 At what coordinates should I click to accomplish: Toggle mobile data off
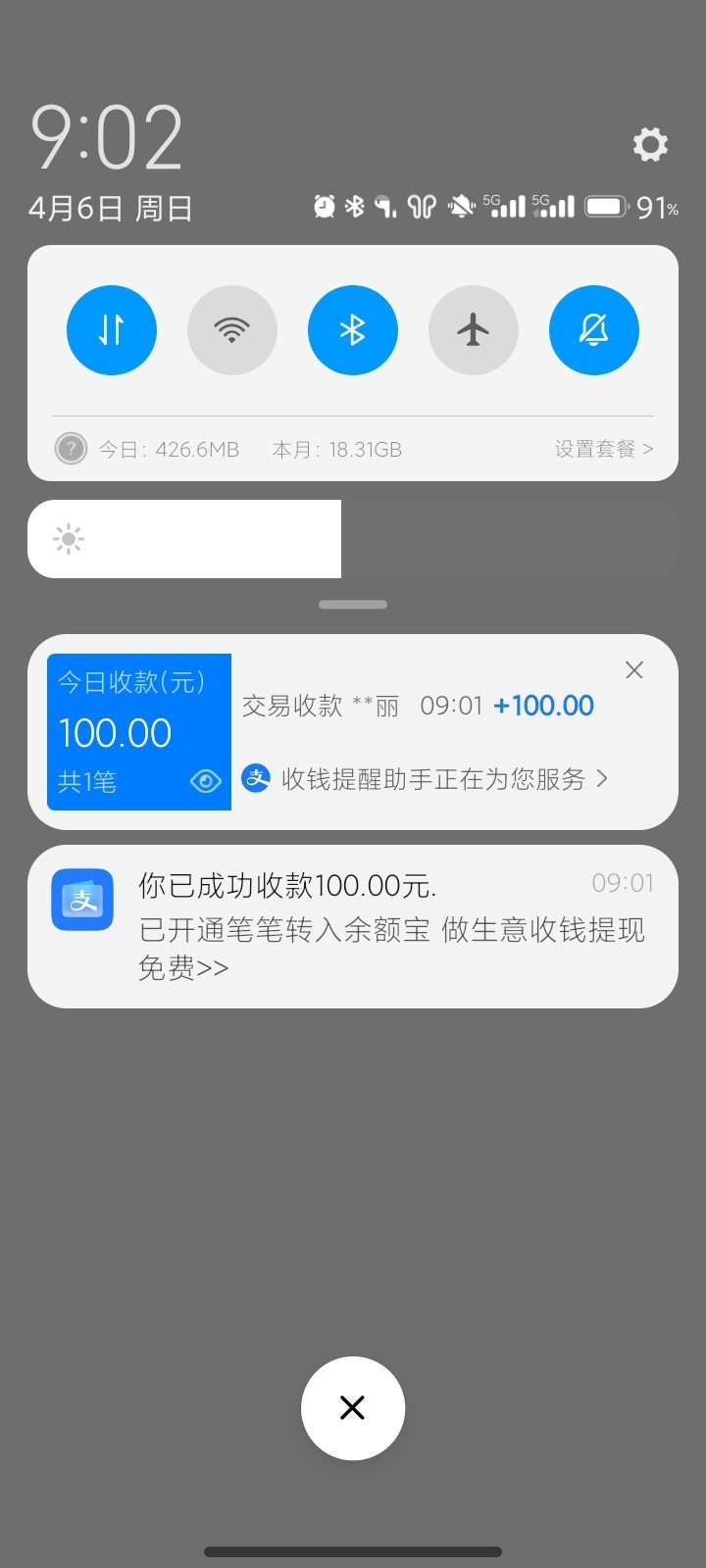click(x=112, y=330)
